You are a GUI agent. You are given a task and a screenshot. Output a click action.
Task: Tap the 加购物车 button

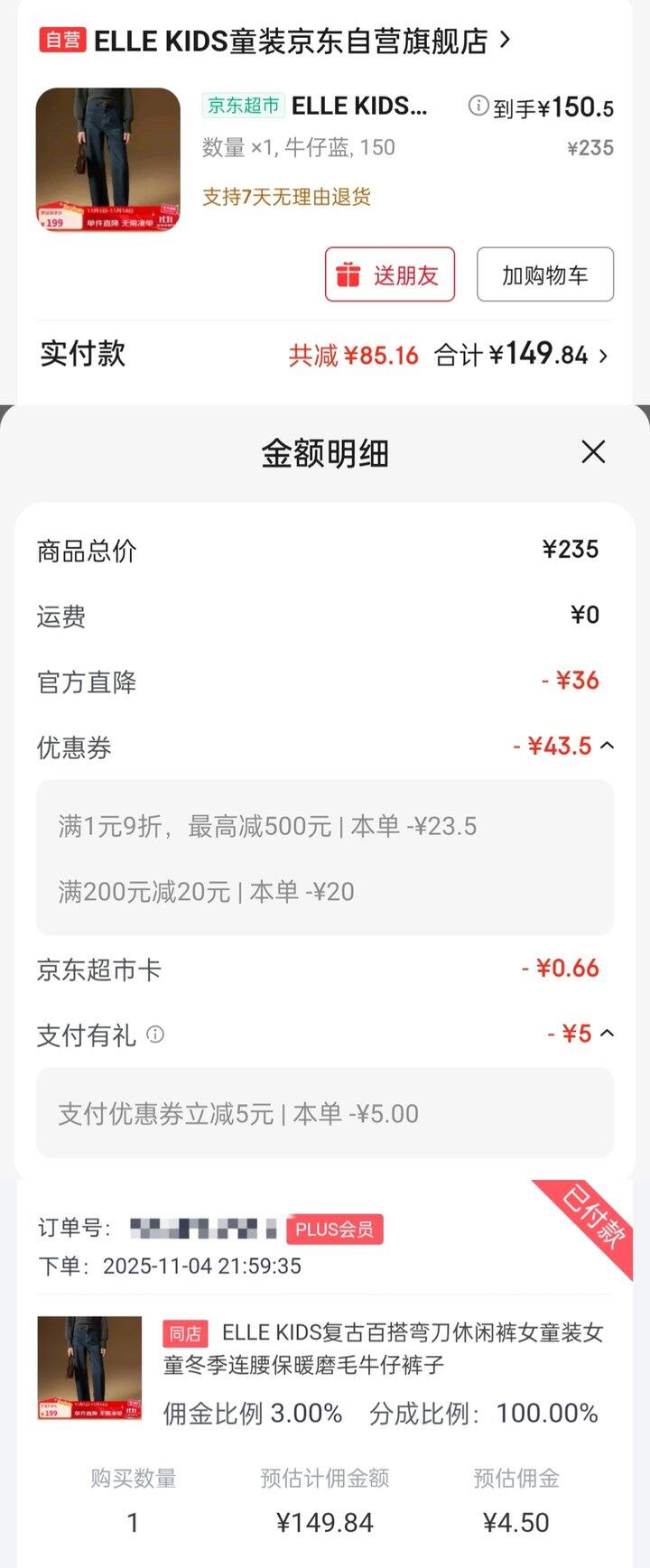point(545,274)
